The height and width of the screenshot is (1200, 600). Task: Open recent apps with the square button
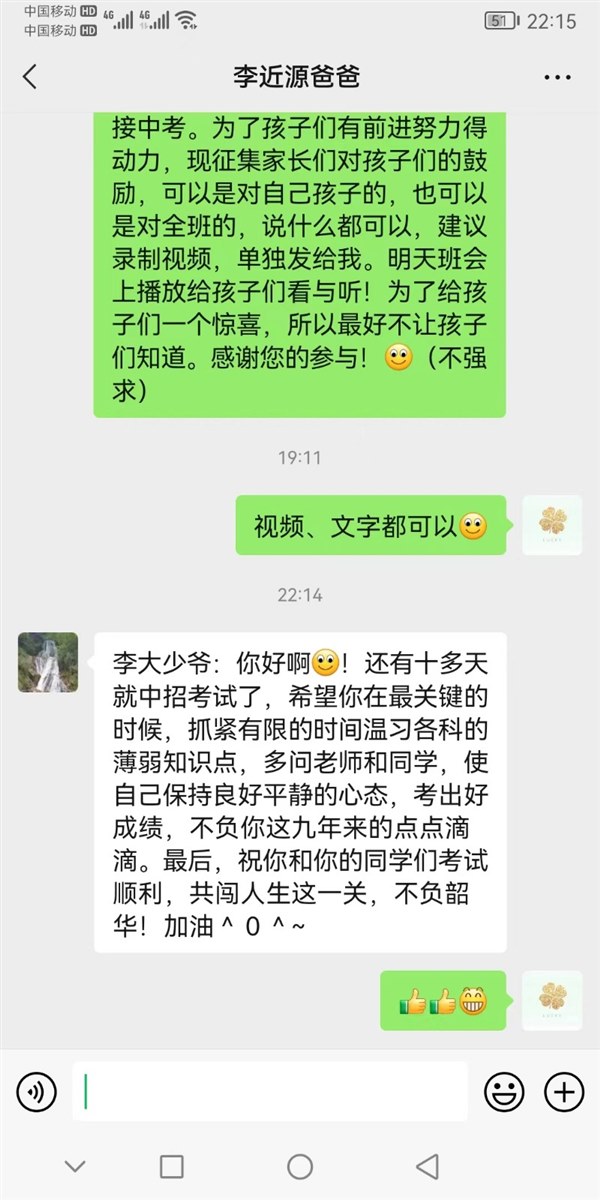[172, 1166]
